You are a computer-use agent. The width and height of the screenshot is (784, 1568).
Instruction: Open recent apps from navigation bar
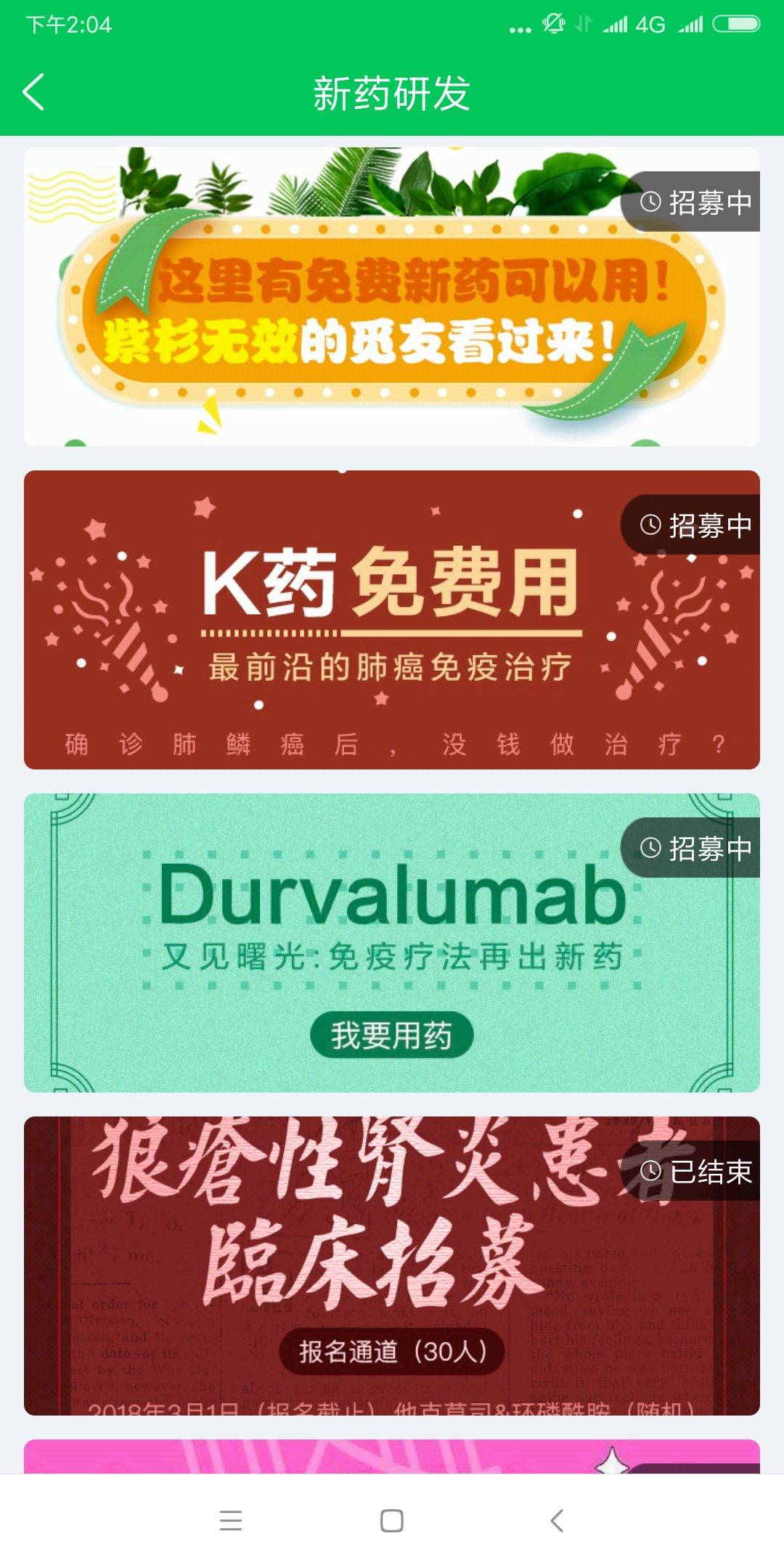pos(231,1521)
